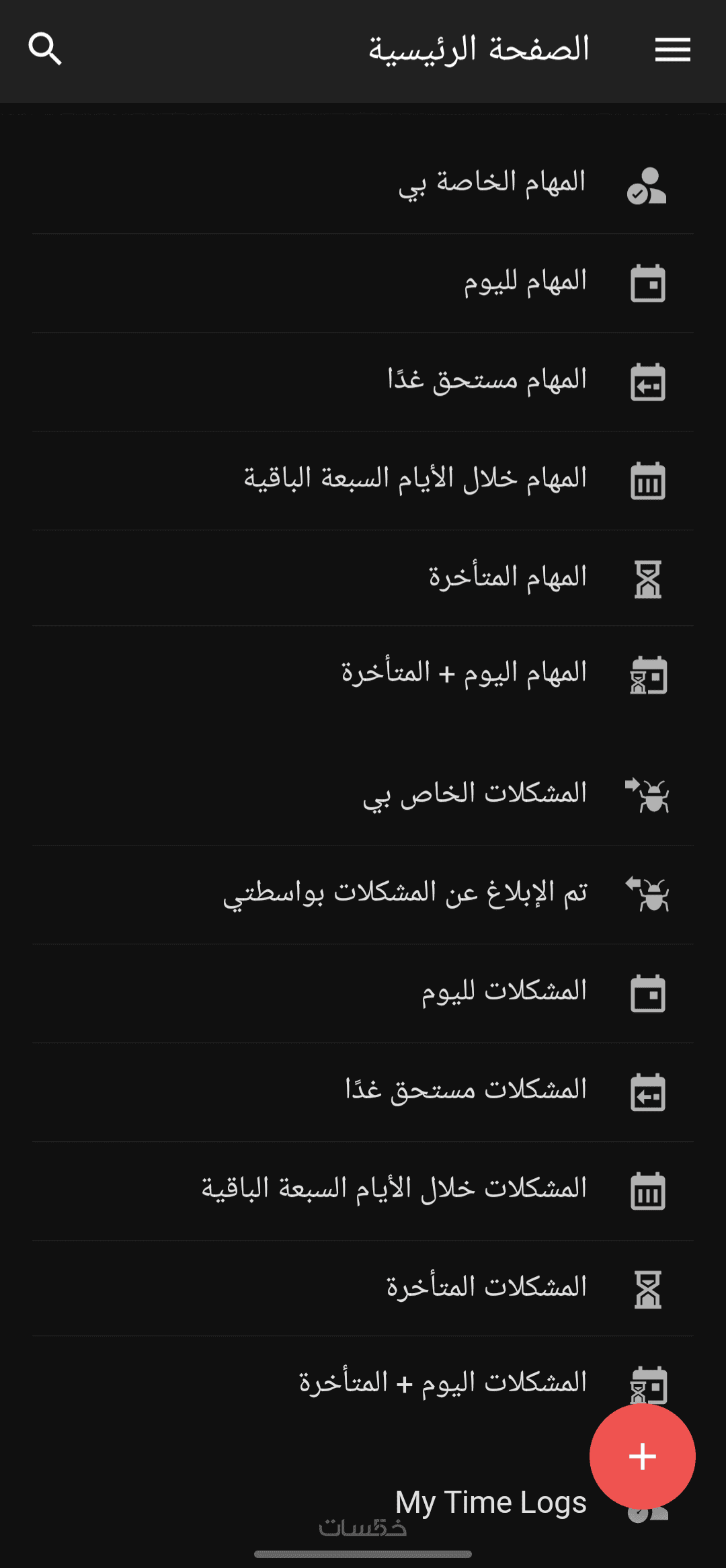The height and width of the screenshot is (1568, 726).
Task: Show المهام المتأخرة
Action: [x=508, y=578]
